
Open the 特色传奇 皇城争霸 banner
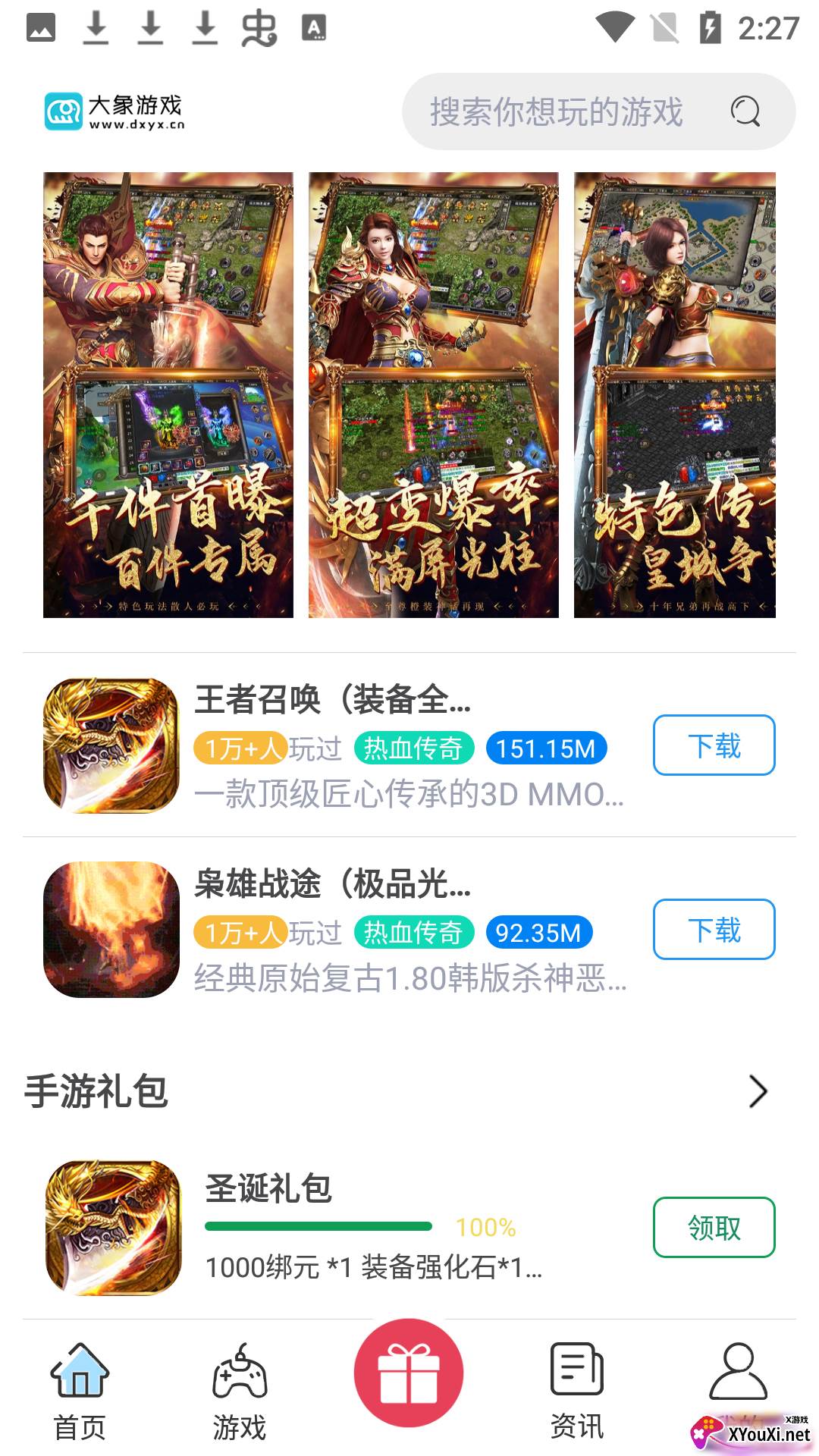point(674,394)
